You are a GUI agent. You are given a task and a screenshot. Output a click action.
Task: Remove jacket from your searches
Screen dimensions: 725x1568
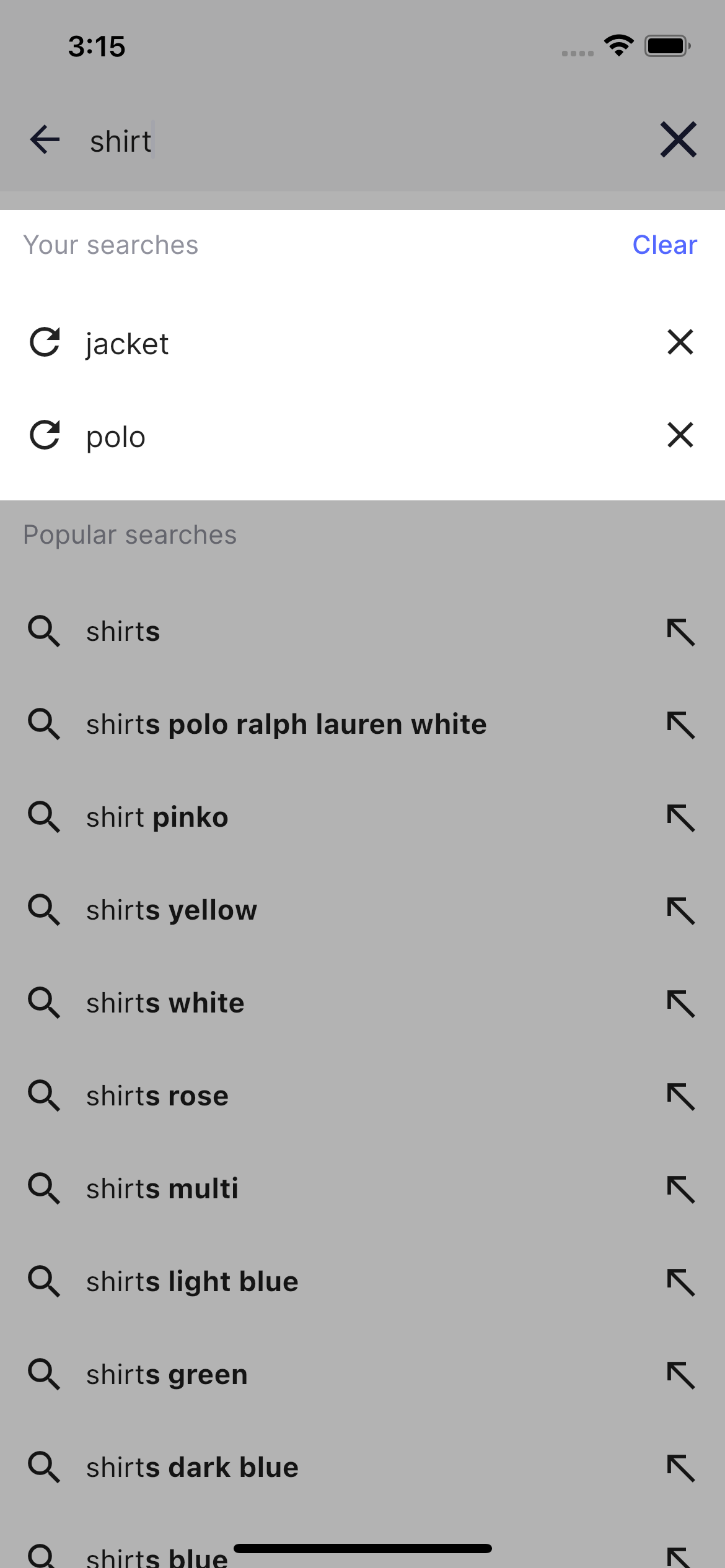[680, 342]
